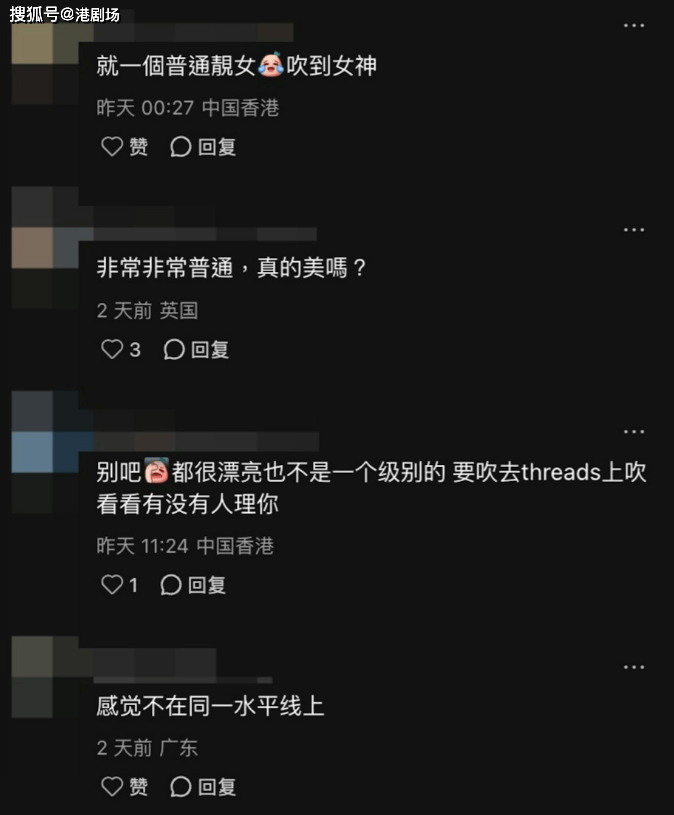Viewport: 674px width, 815px height.
Task: Open more options for "非常非常普通" comment
Action: click(634, 229)
